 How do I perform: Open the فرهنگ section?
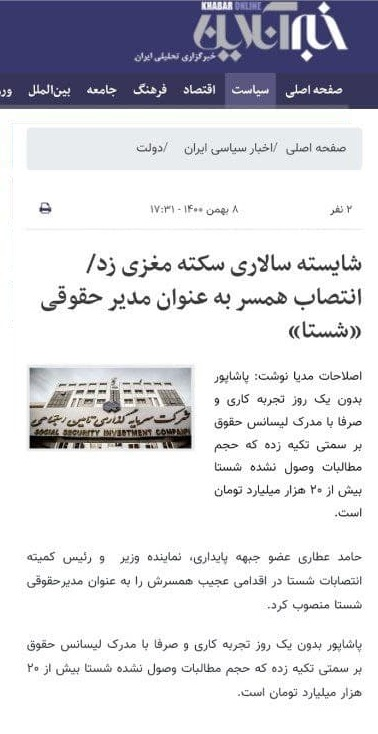[x=149, y=90]
